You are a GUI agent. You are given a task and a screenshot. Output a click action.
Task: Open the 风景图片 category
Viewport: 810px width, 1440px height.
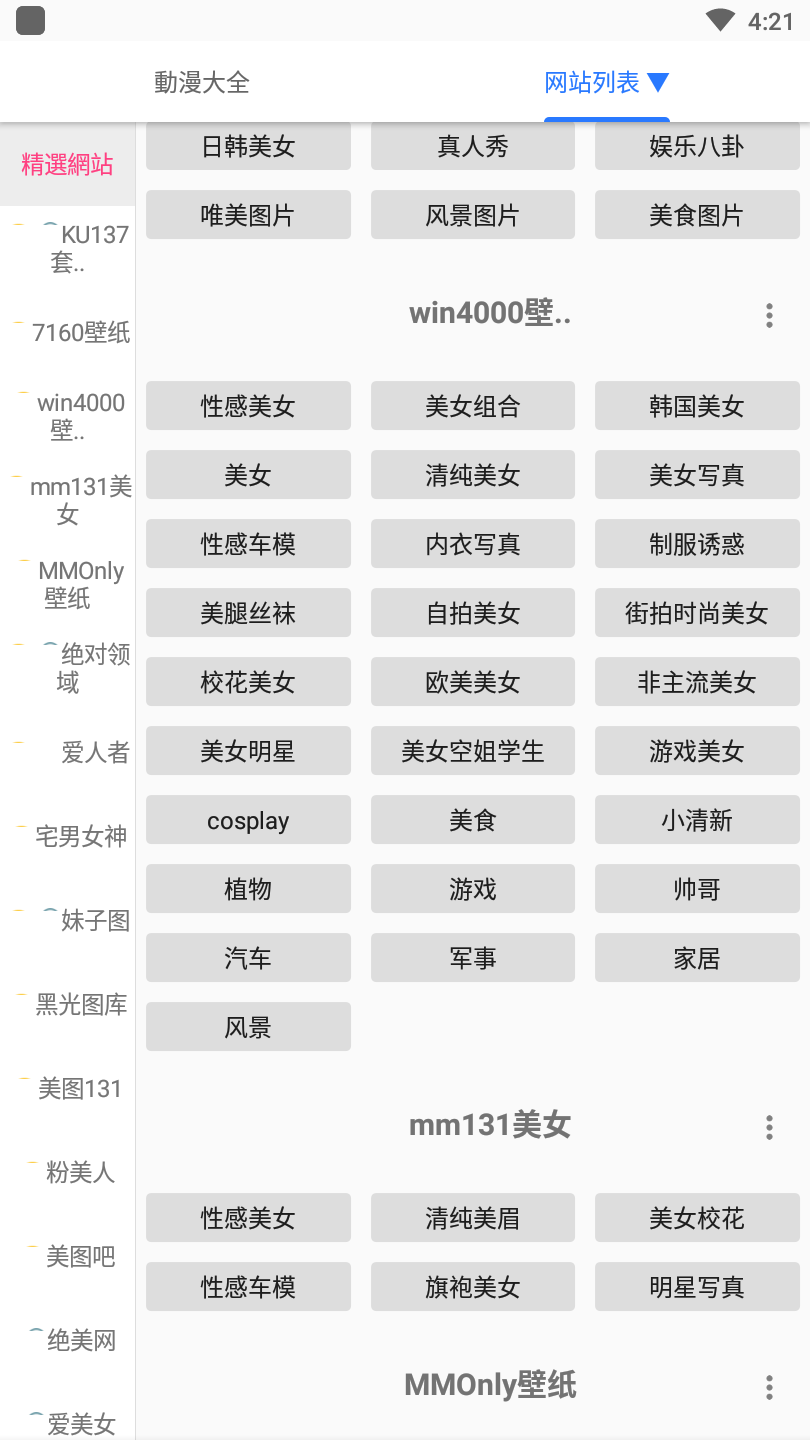(472, 215)
